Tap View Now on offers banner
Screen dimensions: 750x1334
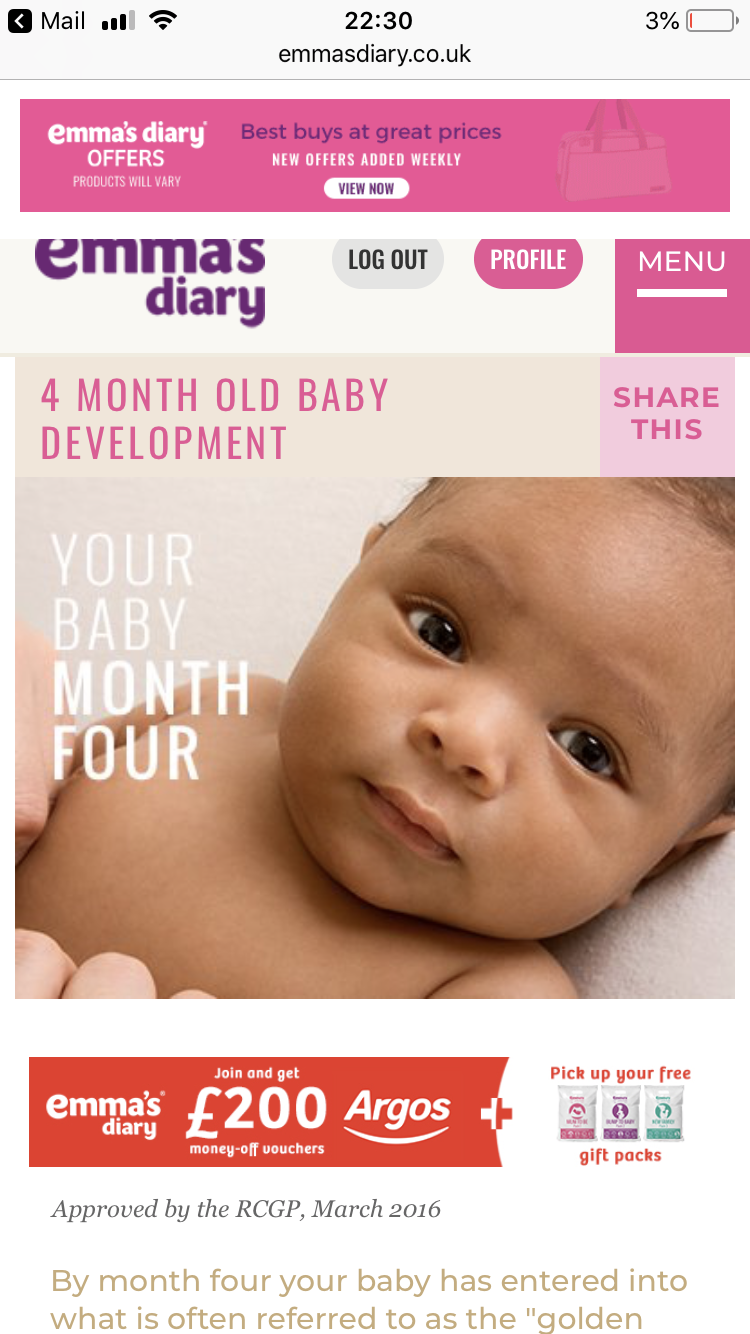pos(366,188)
